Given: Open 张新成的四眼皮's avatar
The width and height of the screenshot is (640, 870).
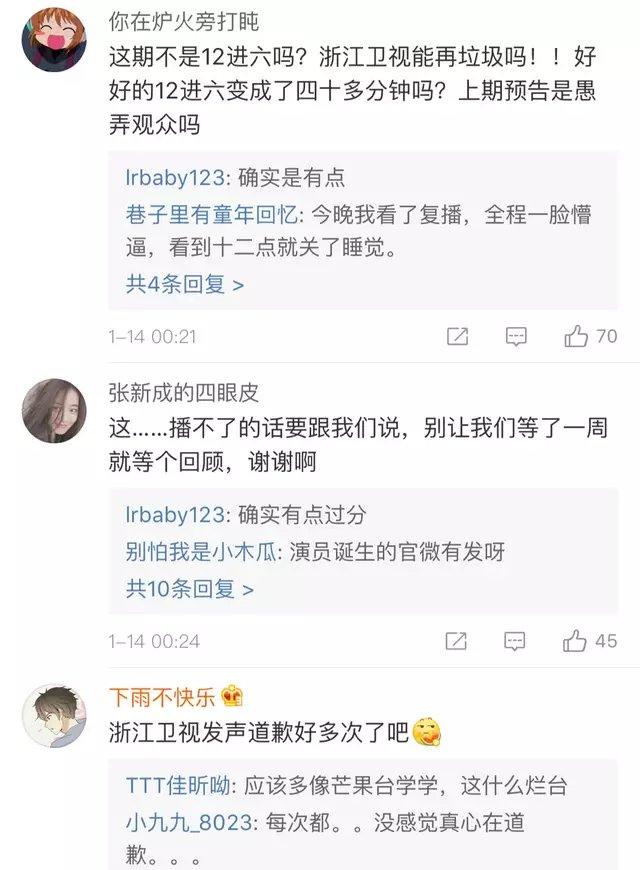Looking at the screenshot, I should (x=53, y=410).
